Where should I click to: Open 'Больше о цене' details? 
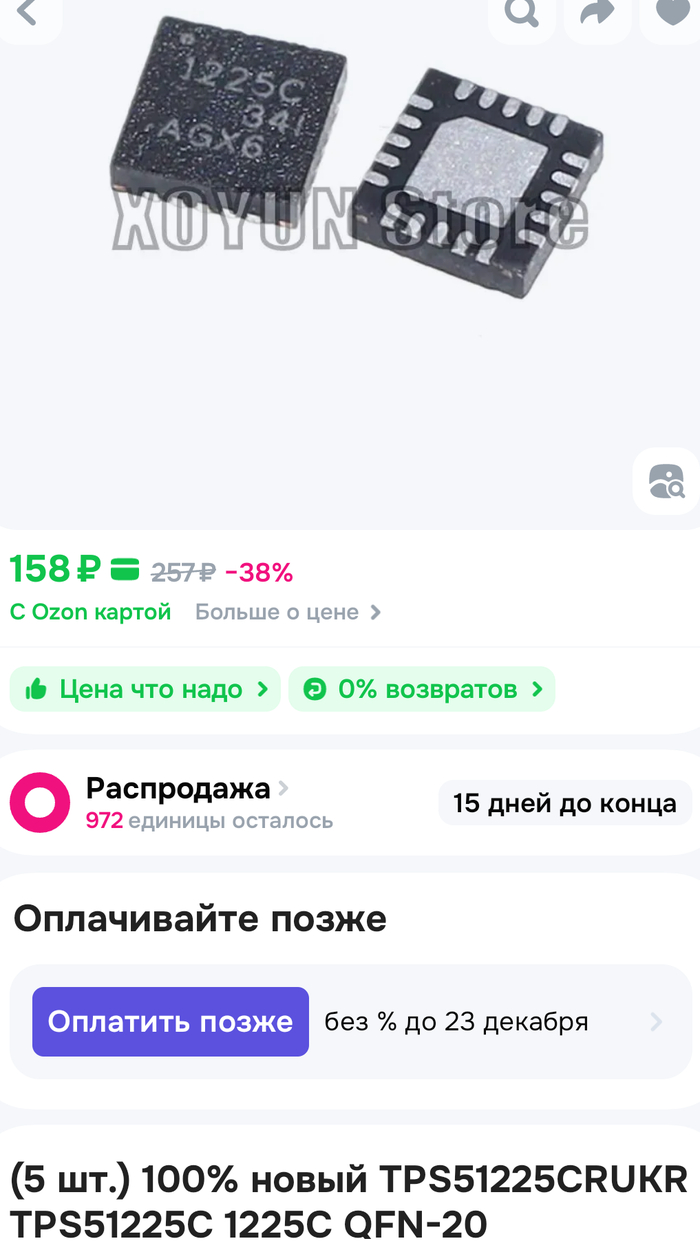pos(287,612)
